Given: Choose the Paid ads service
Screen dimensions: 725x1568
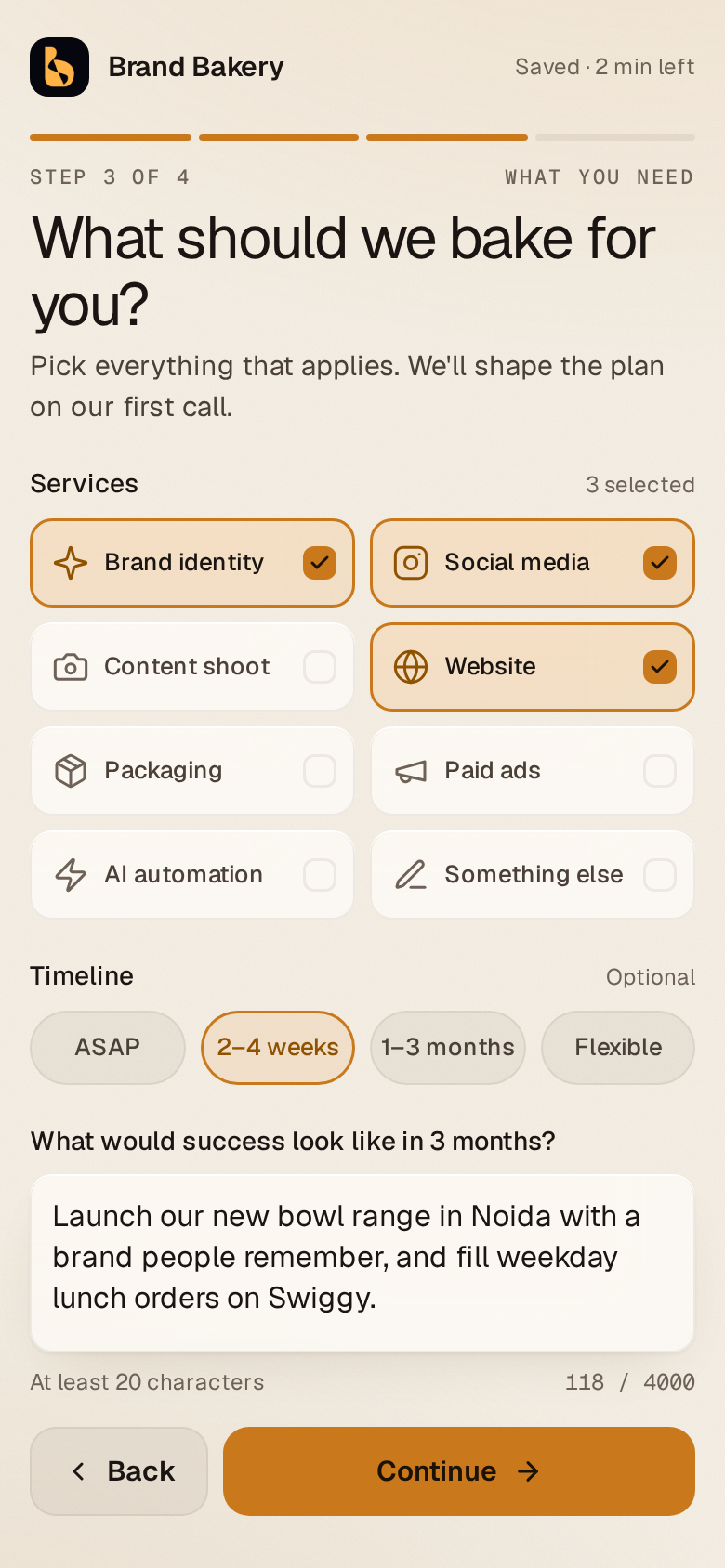Looking at the screenshot, I should pyautogui.click(x=533, y=771).
